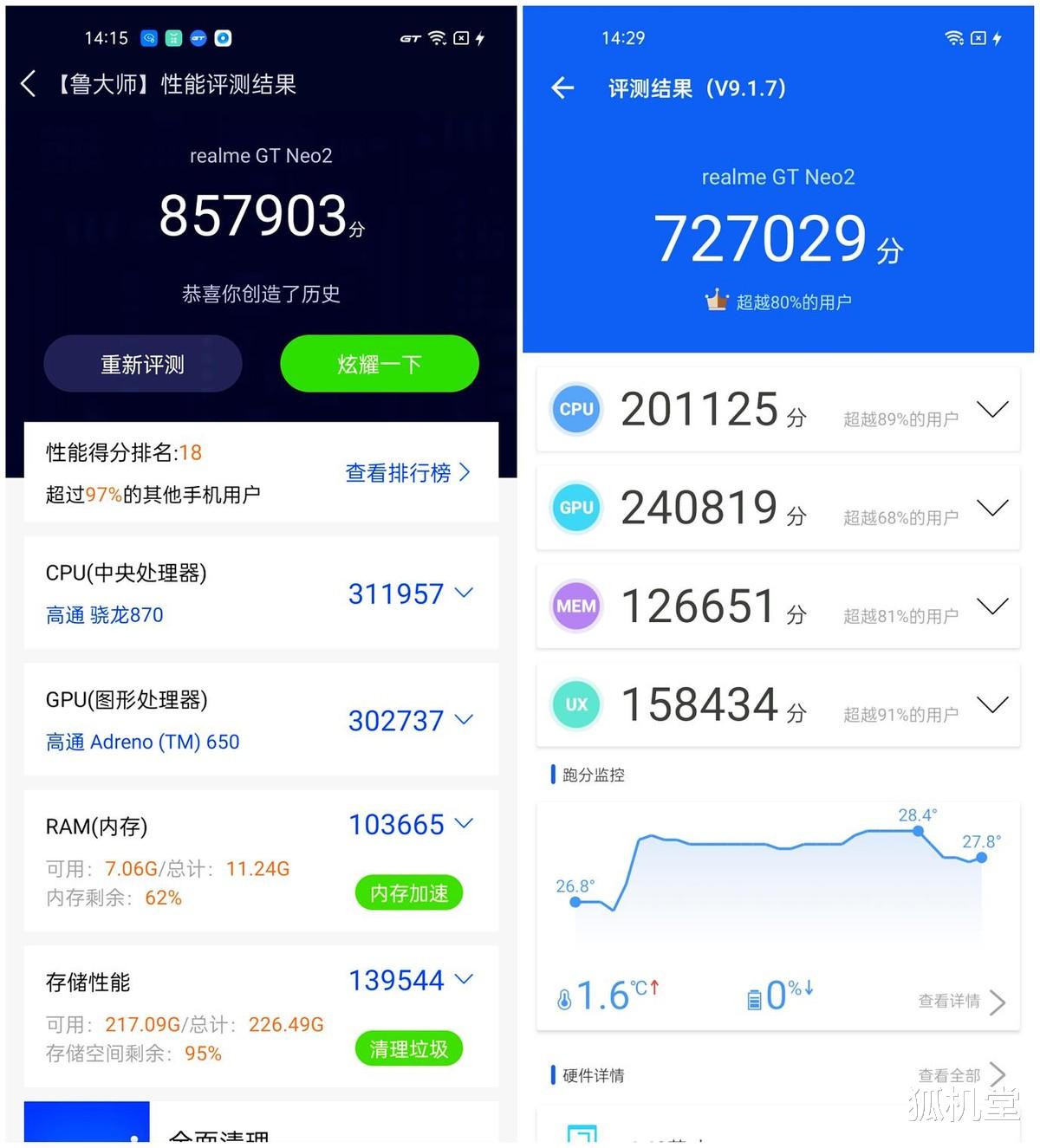Go back from 性能评测结果 page
The height and width of the screenshot is (1148, 1040).
[x=27, y=84]
